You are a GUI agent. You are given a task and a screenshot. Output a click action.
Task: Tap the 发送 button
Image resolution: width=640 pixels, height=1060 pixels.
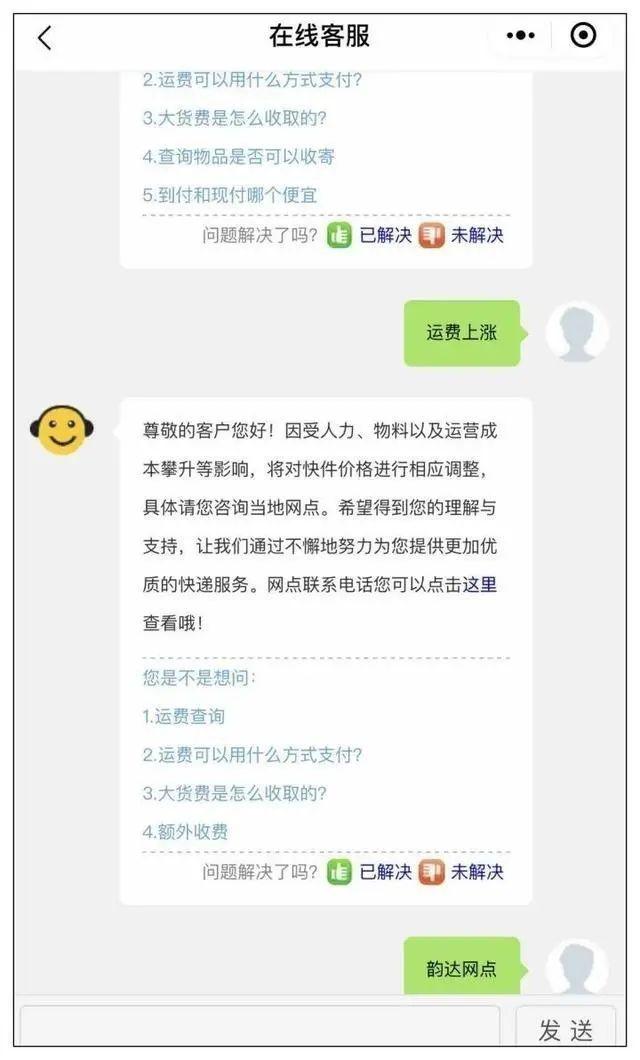(x=566, y=1030)
